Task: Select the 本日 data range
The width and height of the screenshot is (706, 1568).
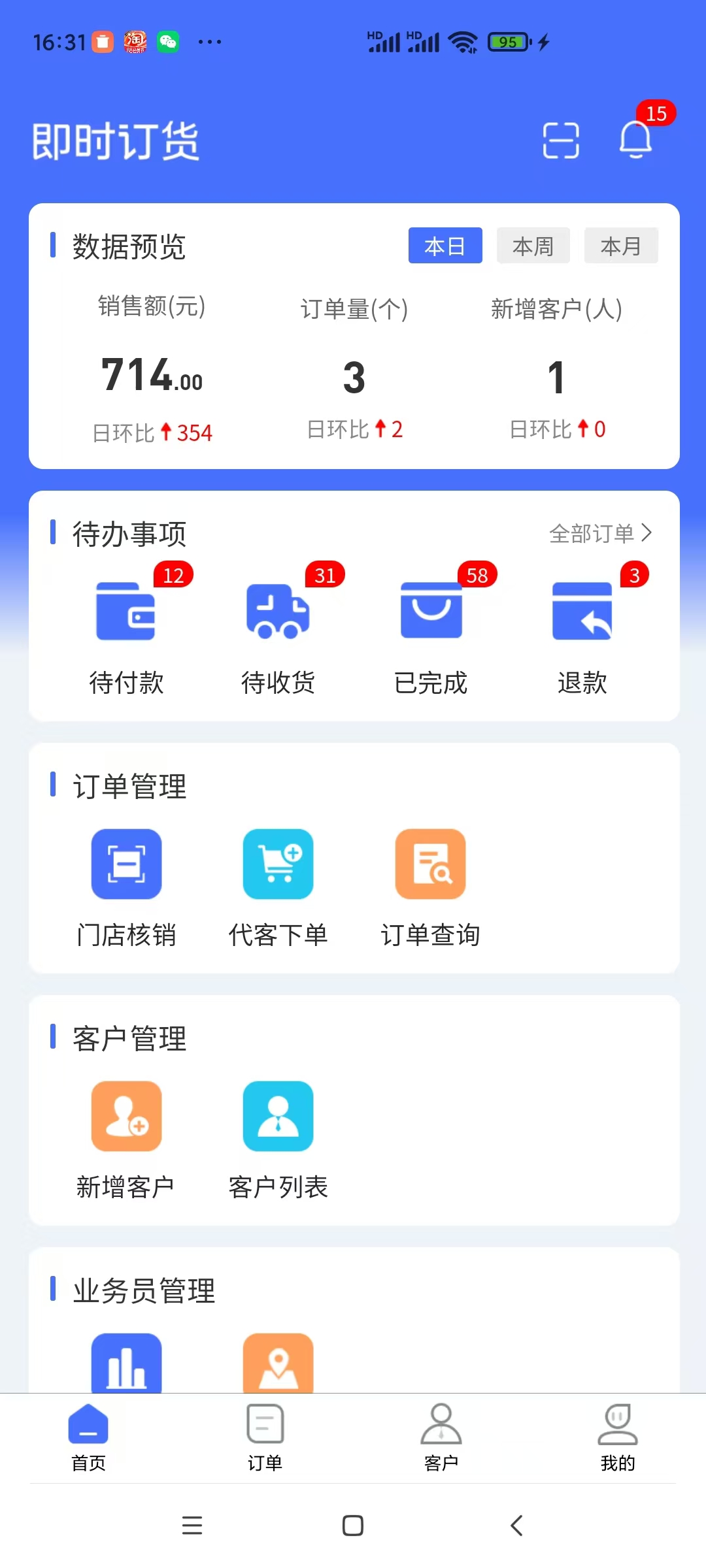Action: [x=445, y=246]
